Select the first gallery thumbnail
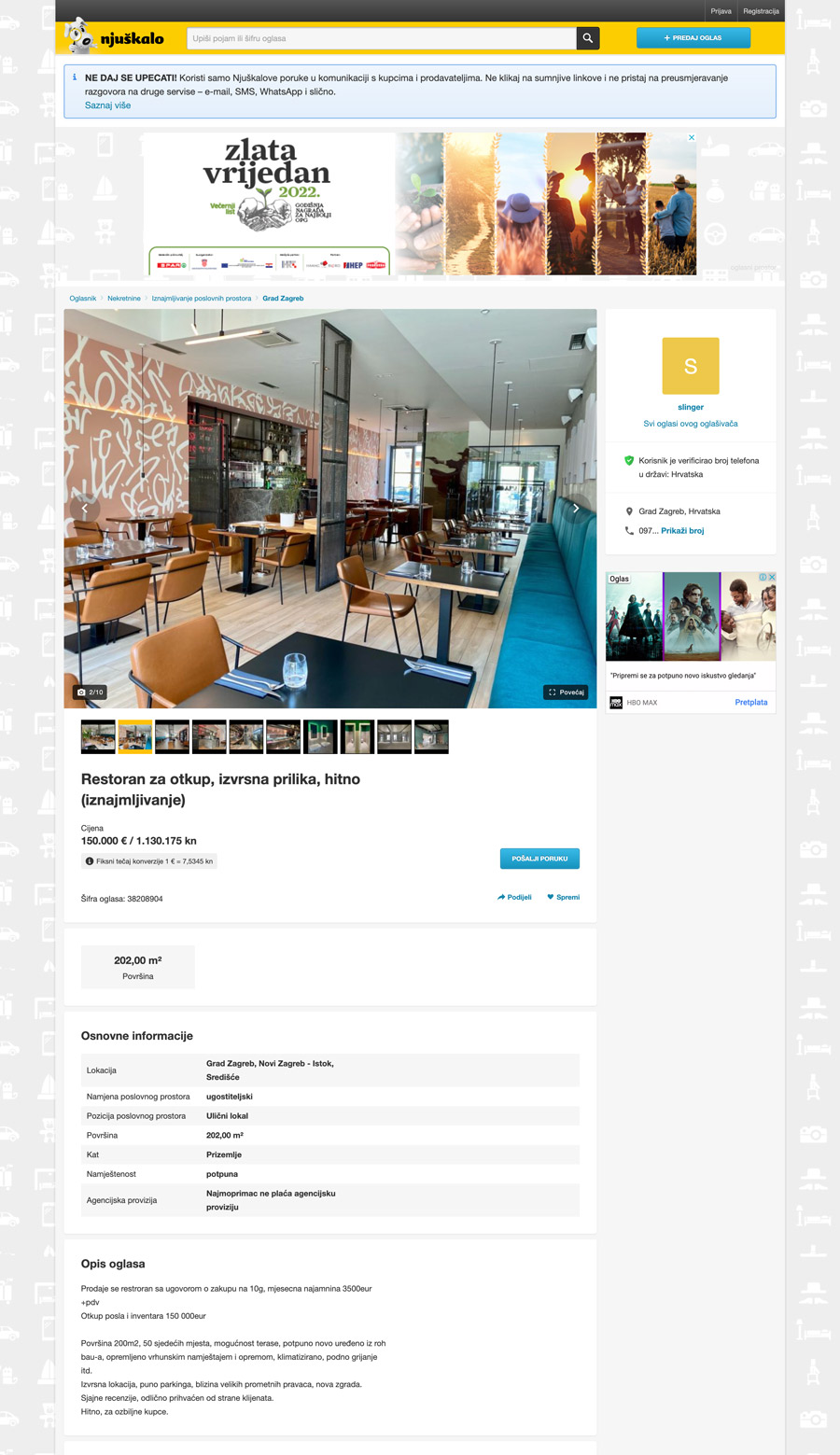Viewport: 840px width, 1455px height. [x=98, y=736]
